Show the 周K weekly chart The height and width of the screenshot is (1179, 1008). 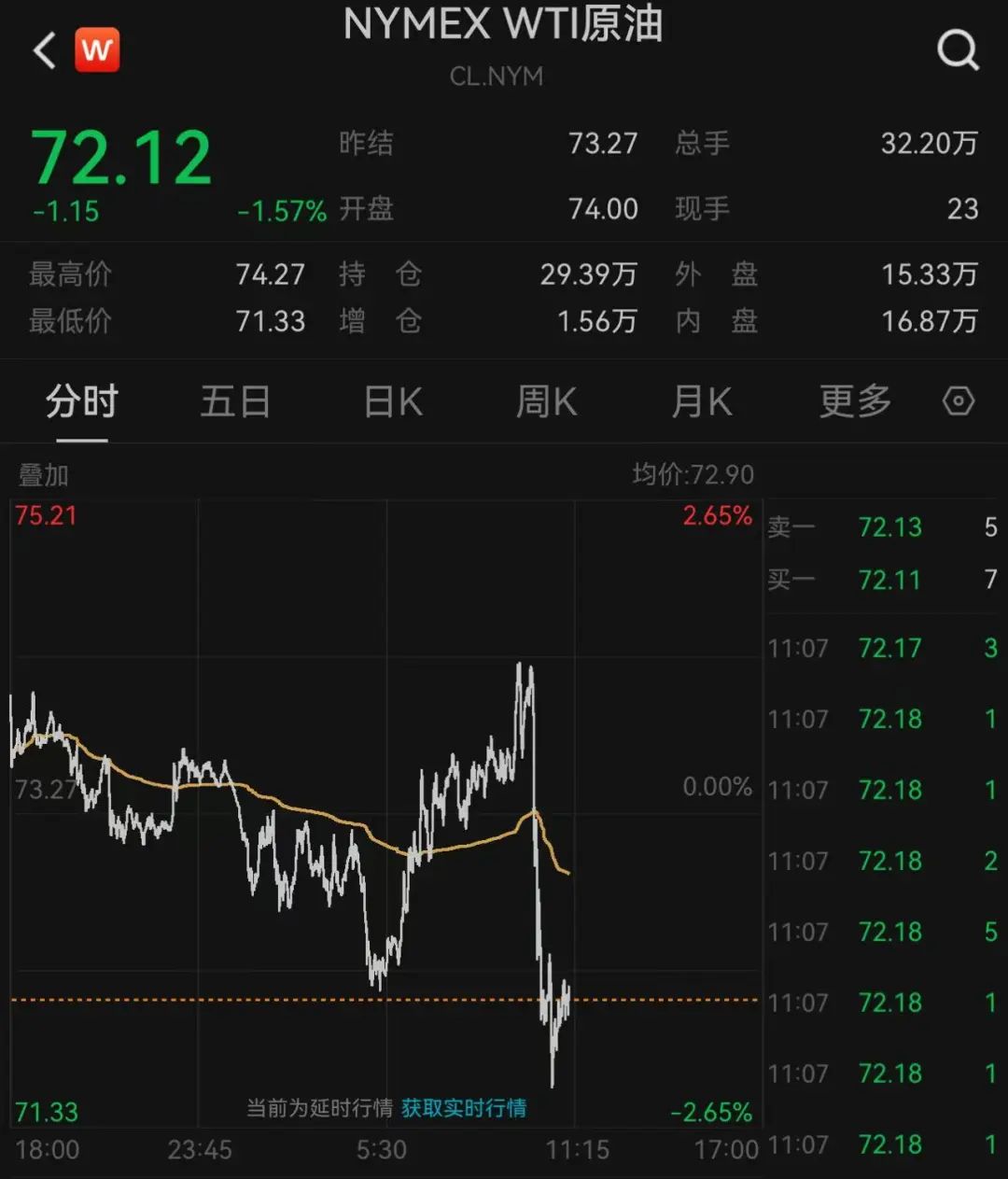(x=547, y=402)
